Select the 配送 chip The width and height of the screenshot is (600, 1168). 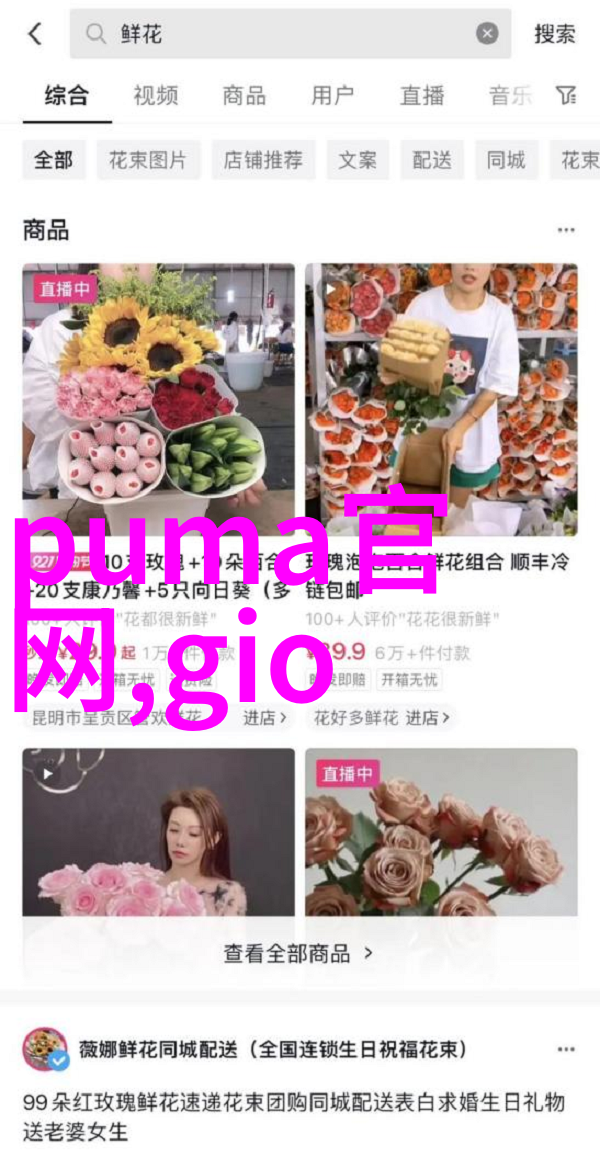(432, 160)
